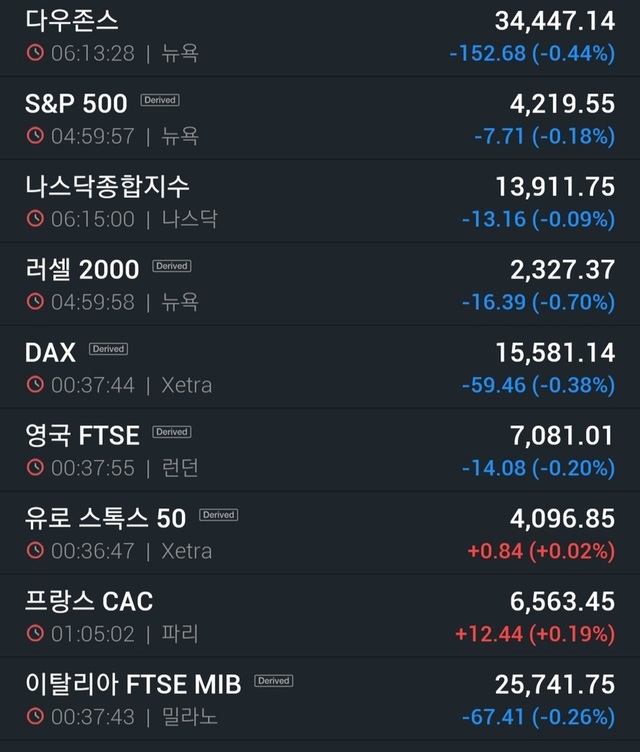Open the 이탈리아 FTSE MIB row
The width and height of the screenshot is (640, 752).
tap(133, 684)
